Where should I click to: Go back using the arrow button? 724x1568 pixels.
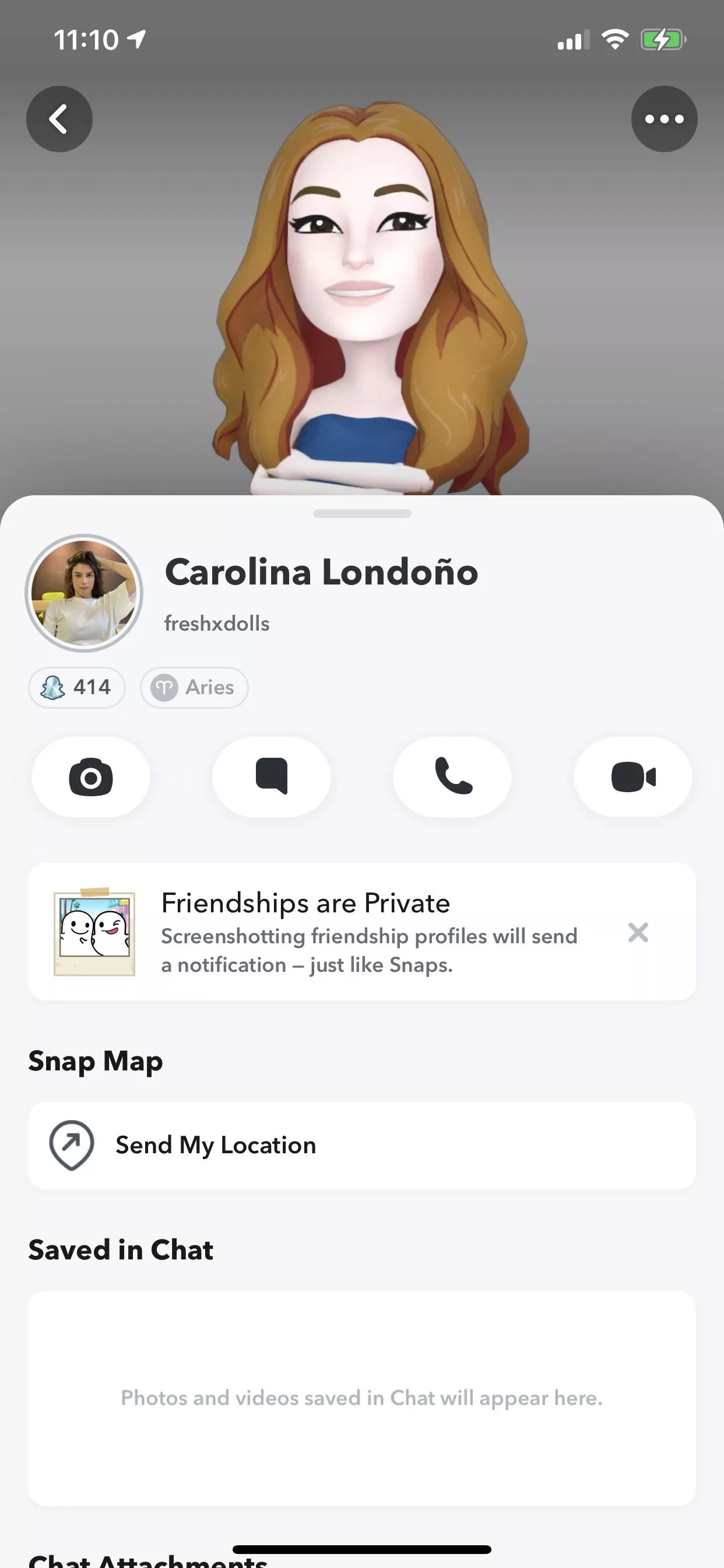[x=59, y=118]
